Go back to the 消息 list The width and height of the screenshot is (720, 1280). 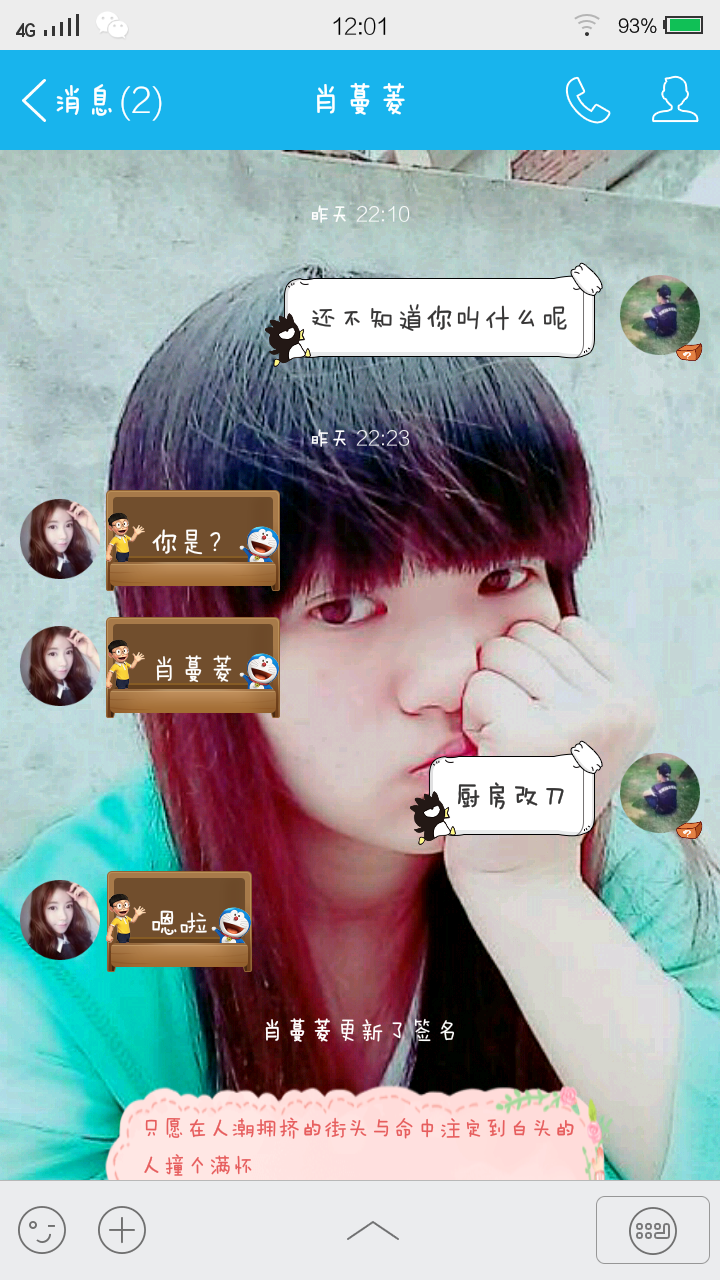click(90, 100)
